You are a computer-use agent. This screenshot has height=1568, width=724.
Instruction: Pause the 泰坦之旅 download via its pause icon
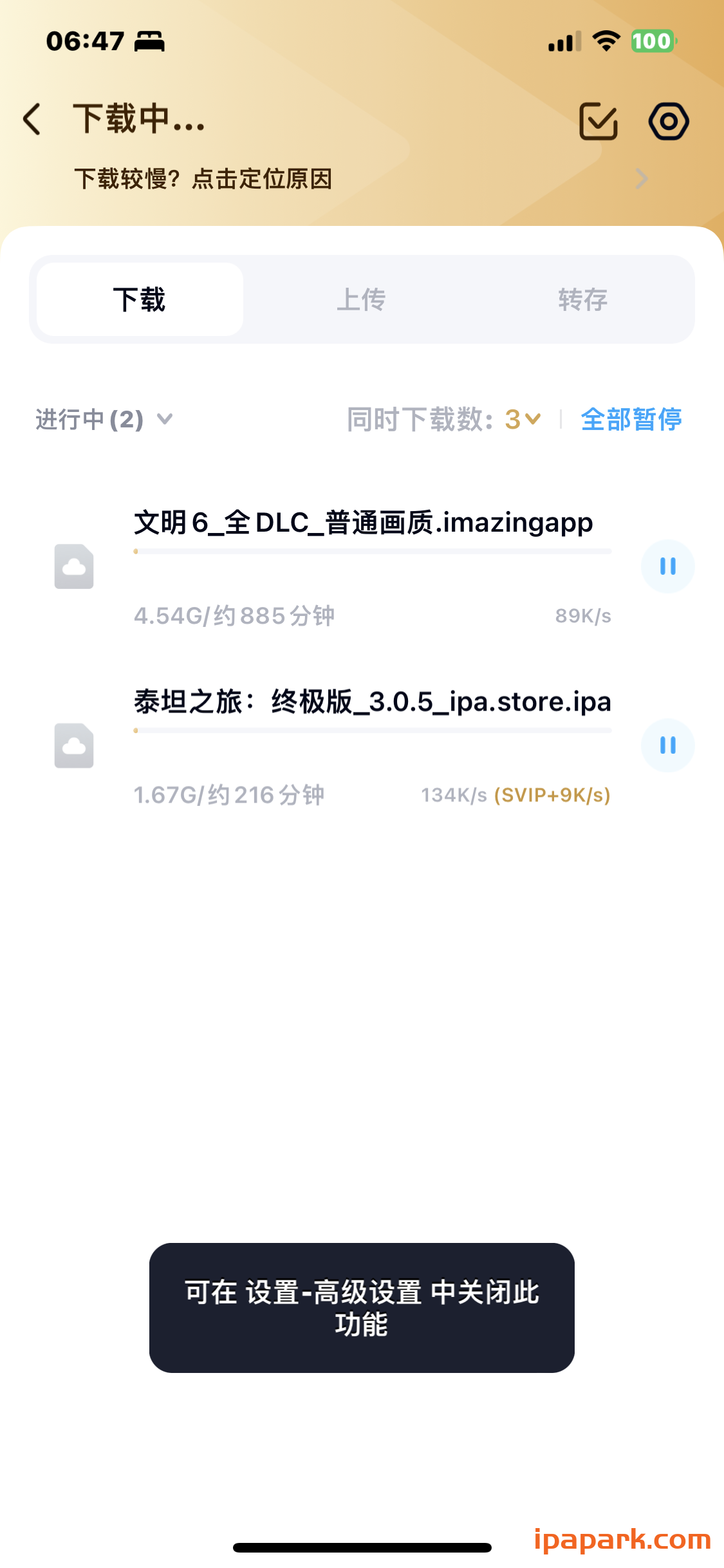point(667,745)
